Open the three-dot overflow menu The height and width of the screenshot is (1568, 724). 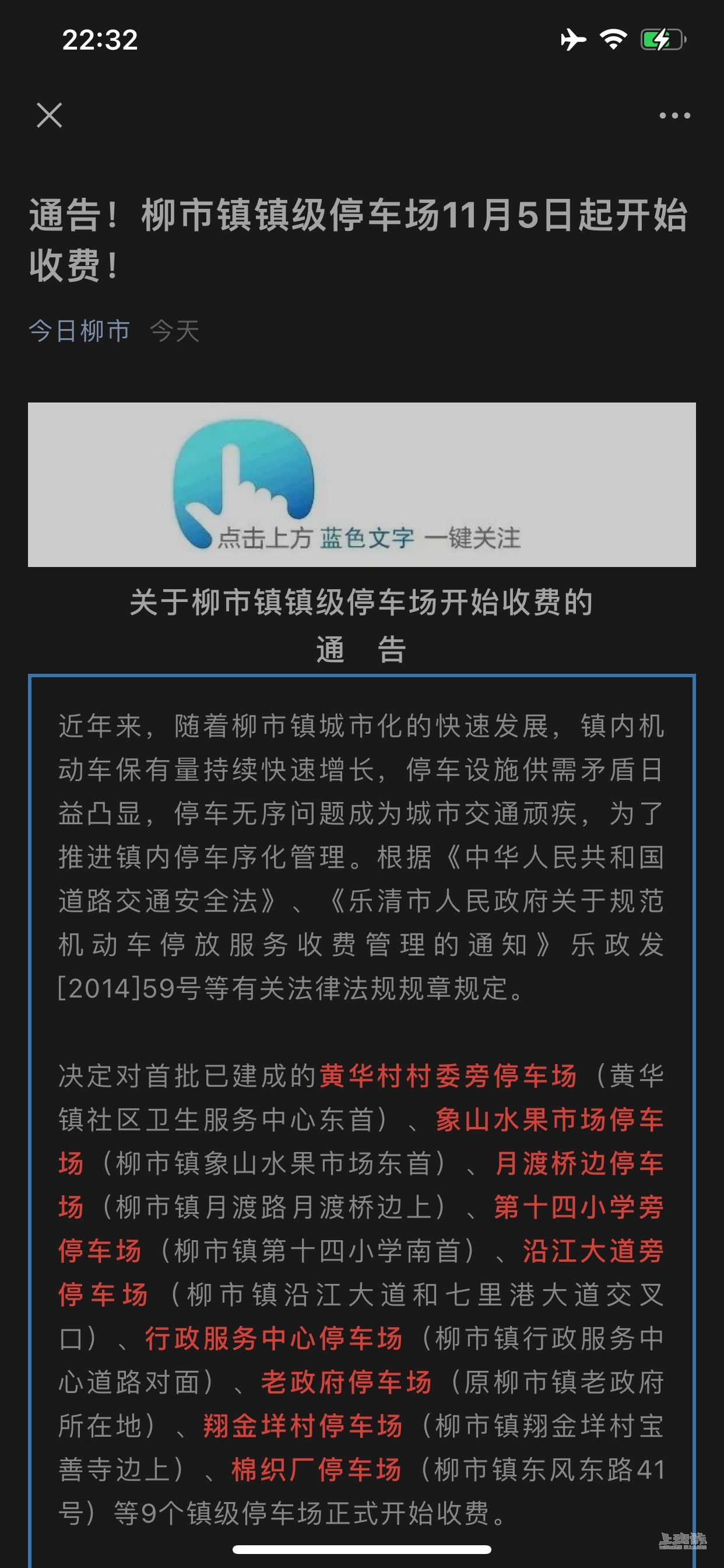pos(674,116)
